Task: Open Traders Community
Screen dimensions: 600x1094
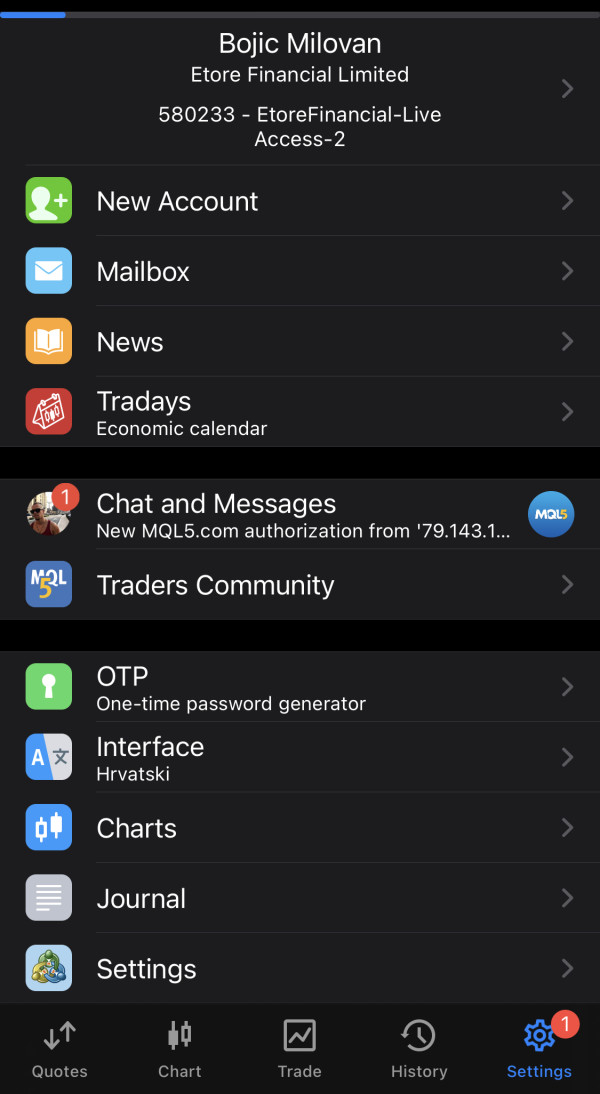Action: [x=300, y=585]
